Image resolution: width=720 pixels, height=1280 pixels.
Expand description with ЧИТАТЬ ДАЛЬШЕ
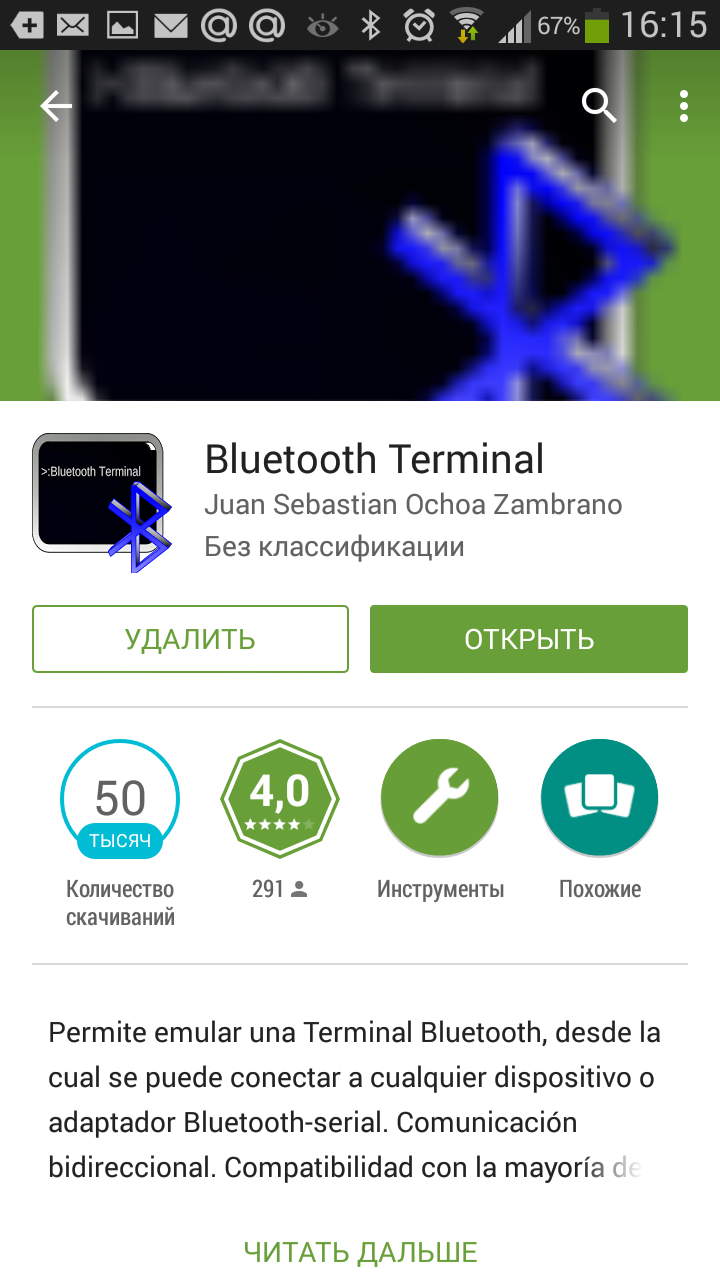click(x=360, y=1251)
